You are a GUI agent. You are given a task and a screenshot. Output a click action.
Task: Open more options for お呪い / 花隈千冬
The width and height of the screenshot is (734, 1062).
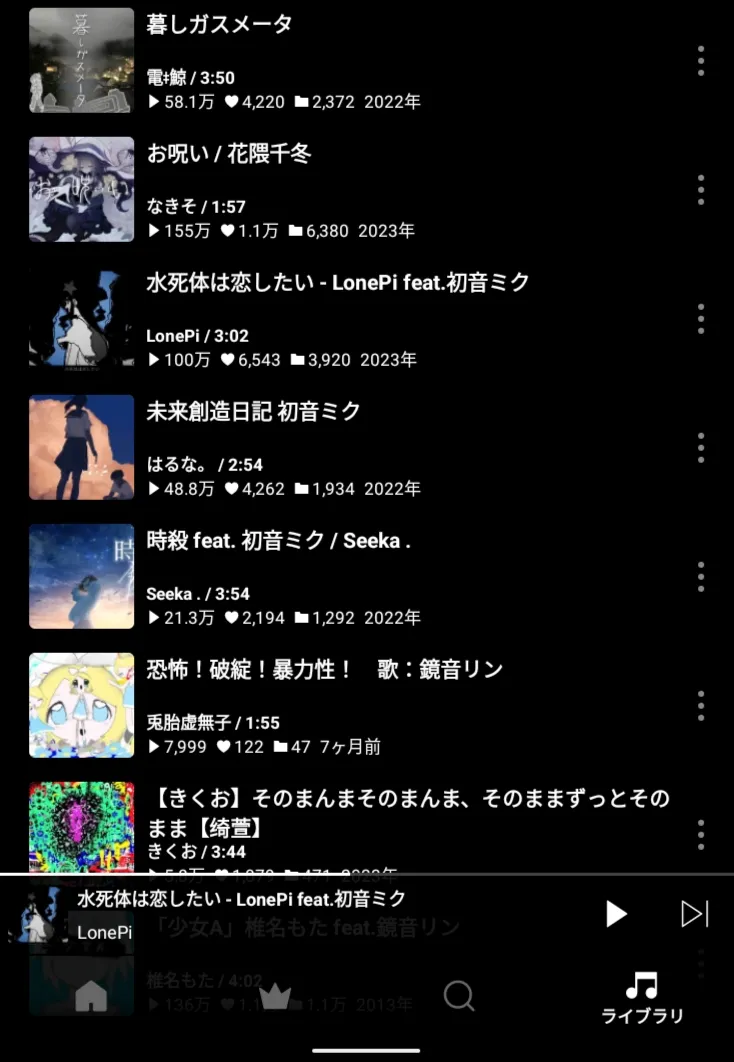click(701, 189)
